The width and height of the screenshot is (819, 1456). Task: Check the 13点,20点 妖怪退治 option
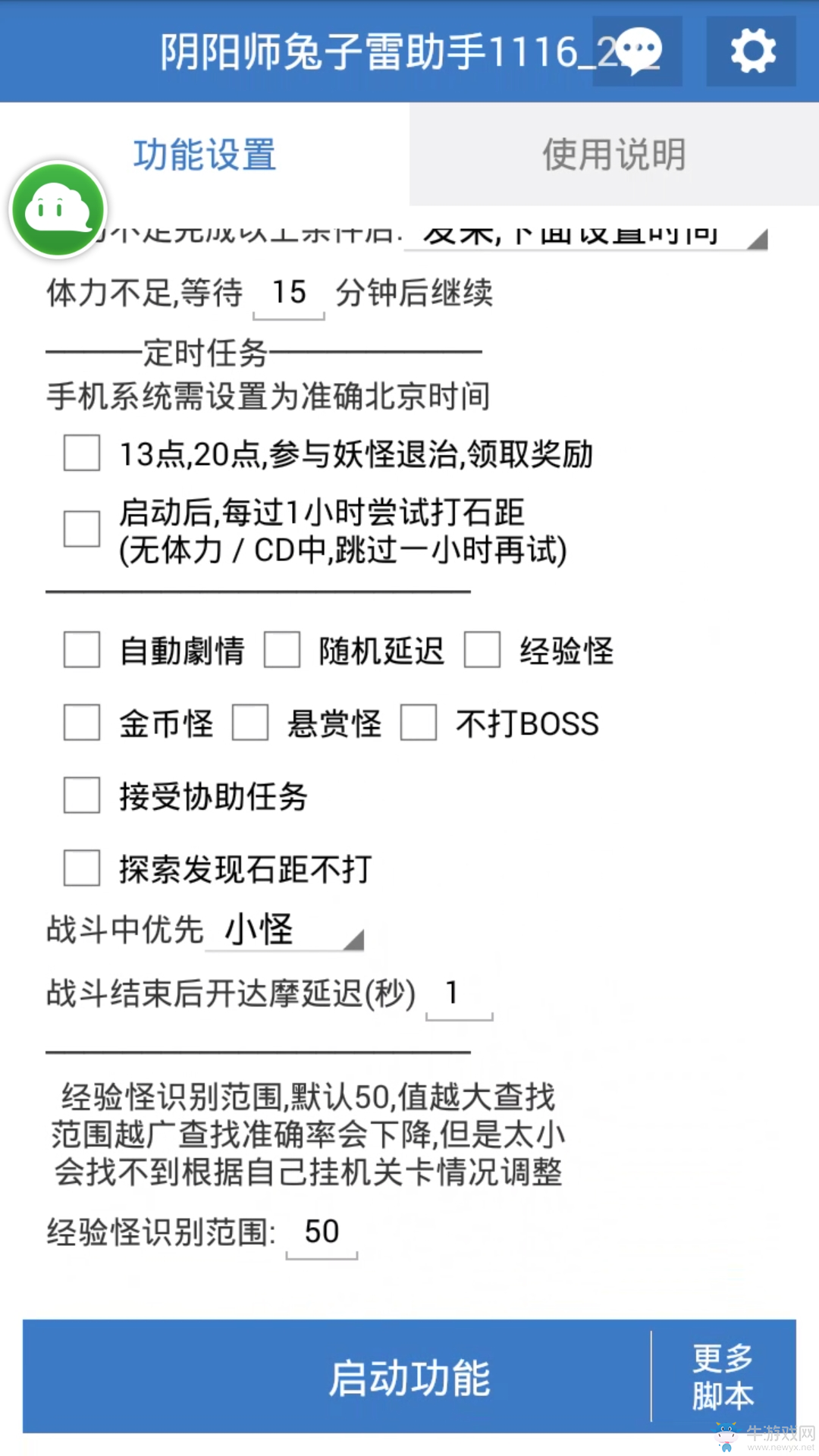pos(82,453)
